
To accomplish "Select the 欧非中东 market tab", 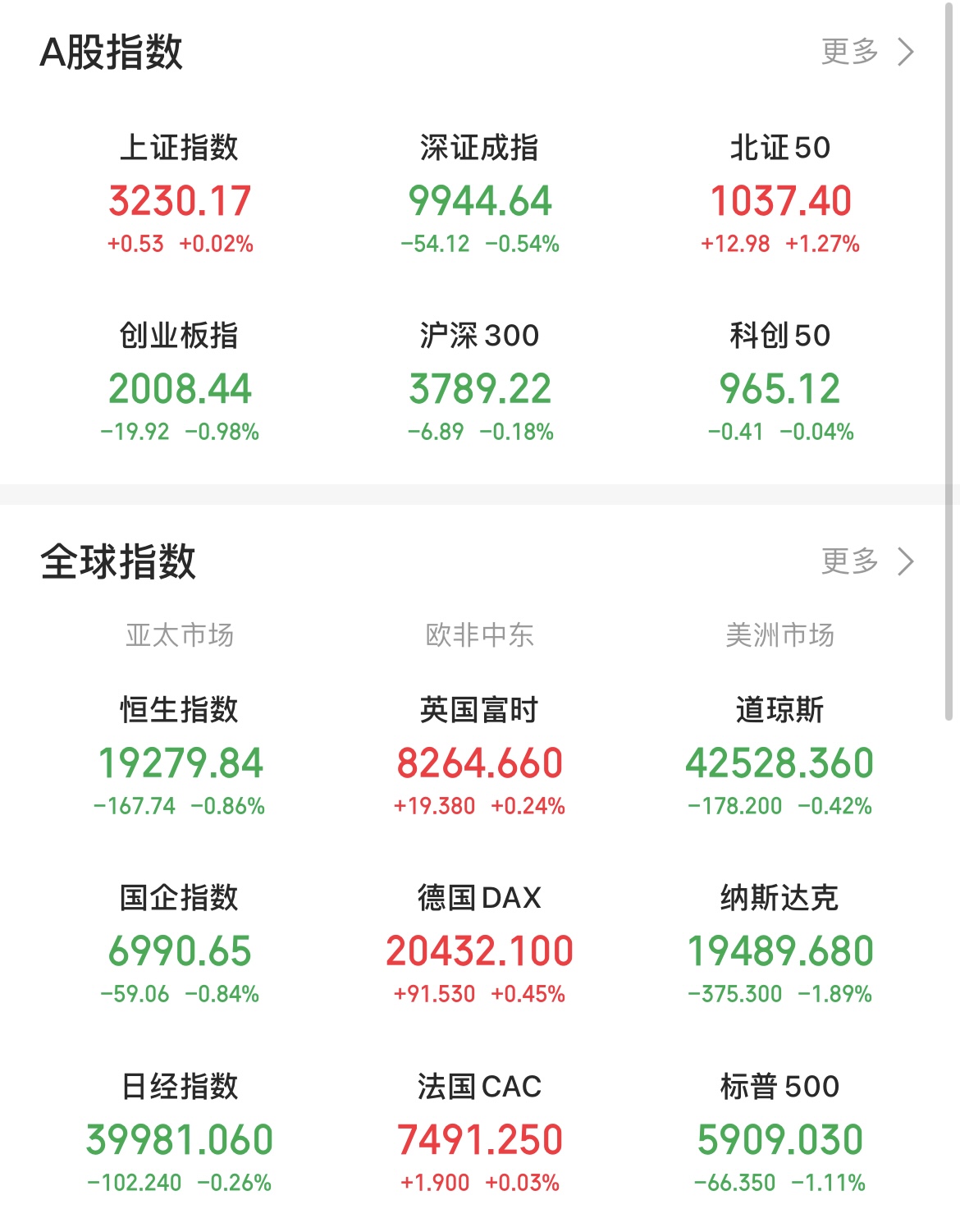I will [480, 634].
